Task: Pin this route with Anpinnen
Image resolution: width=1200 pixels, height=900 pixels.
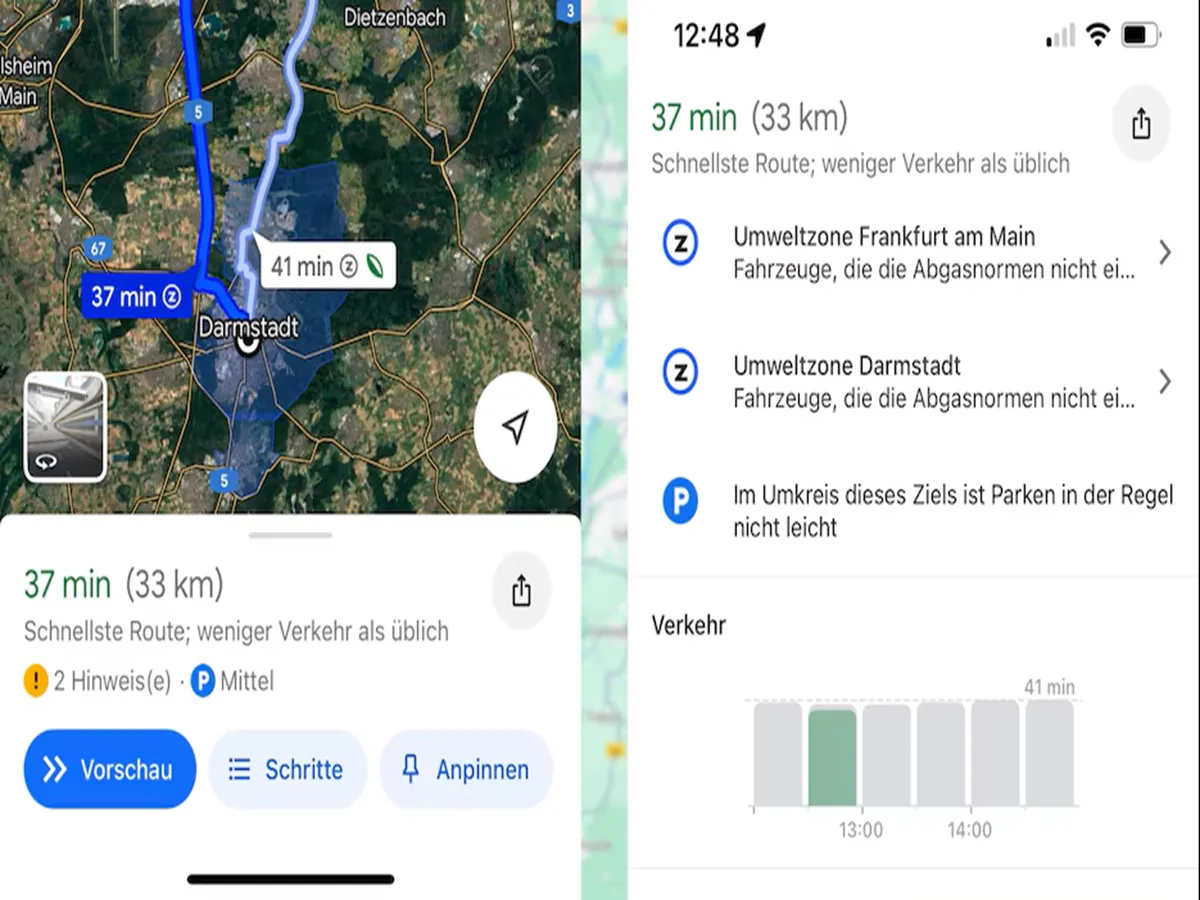Action: tap(466, 769)
